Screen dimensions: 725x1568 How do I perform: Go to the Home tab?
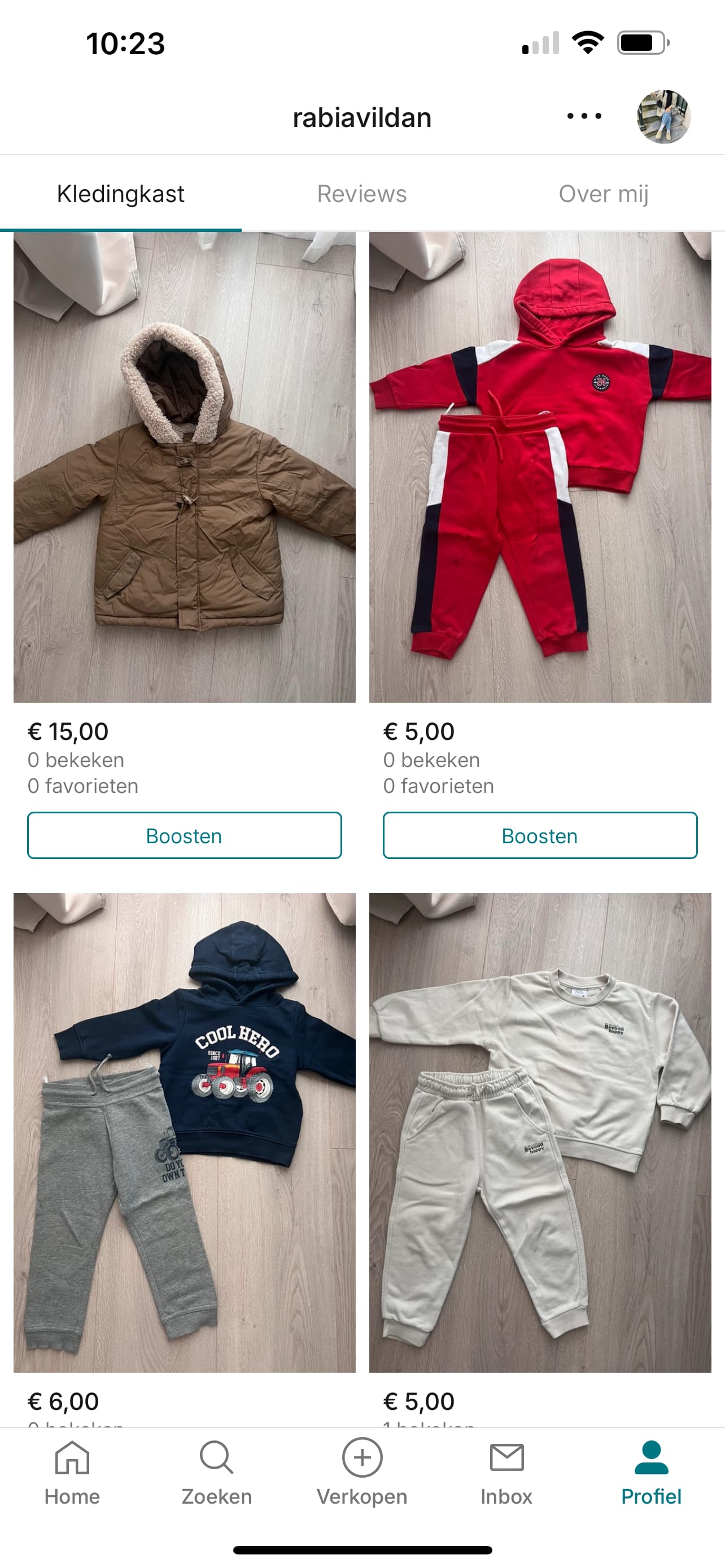[x=72, y=1472]
